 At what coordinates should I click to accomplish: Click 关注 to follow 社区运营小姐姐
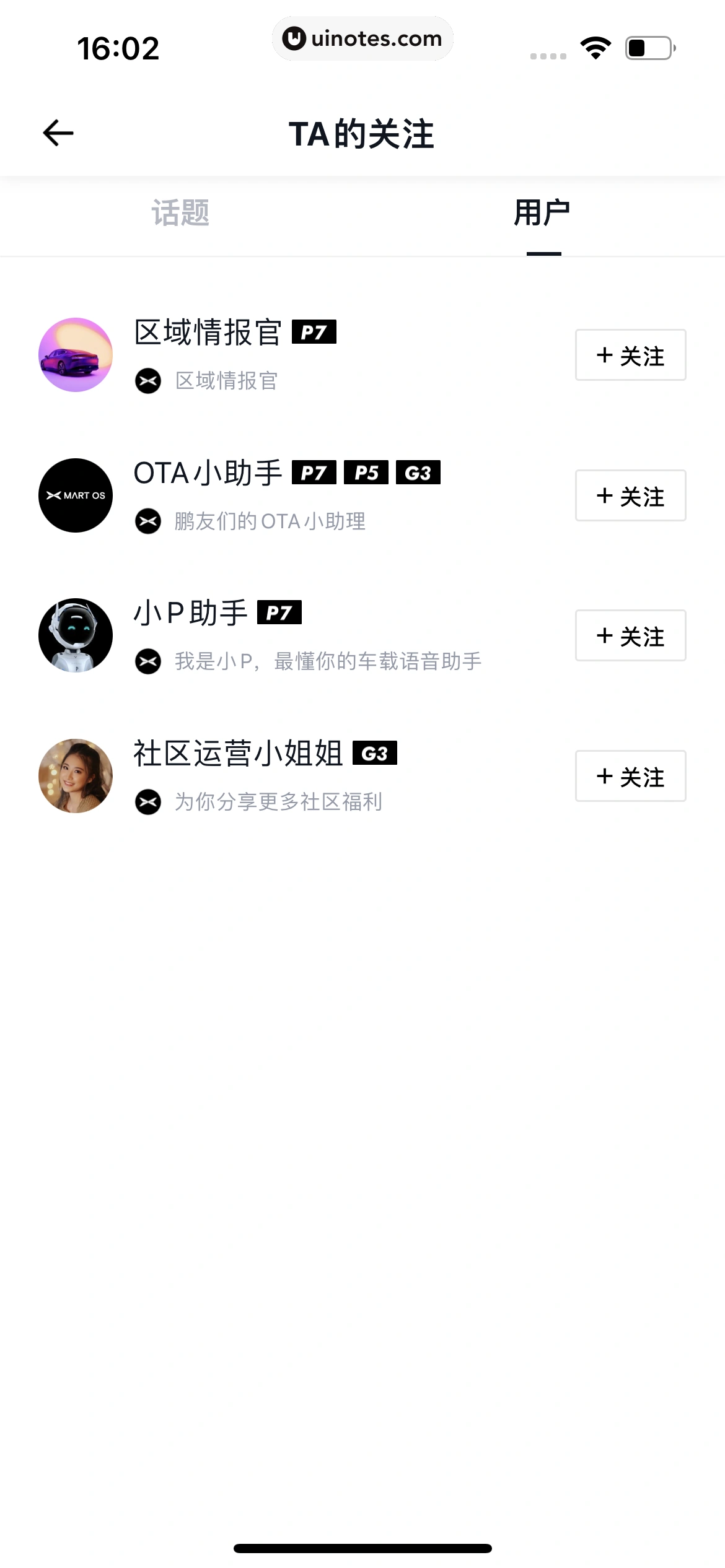(x=630, y=776)
